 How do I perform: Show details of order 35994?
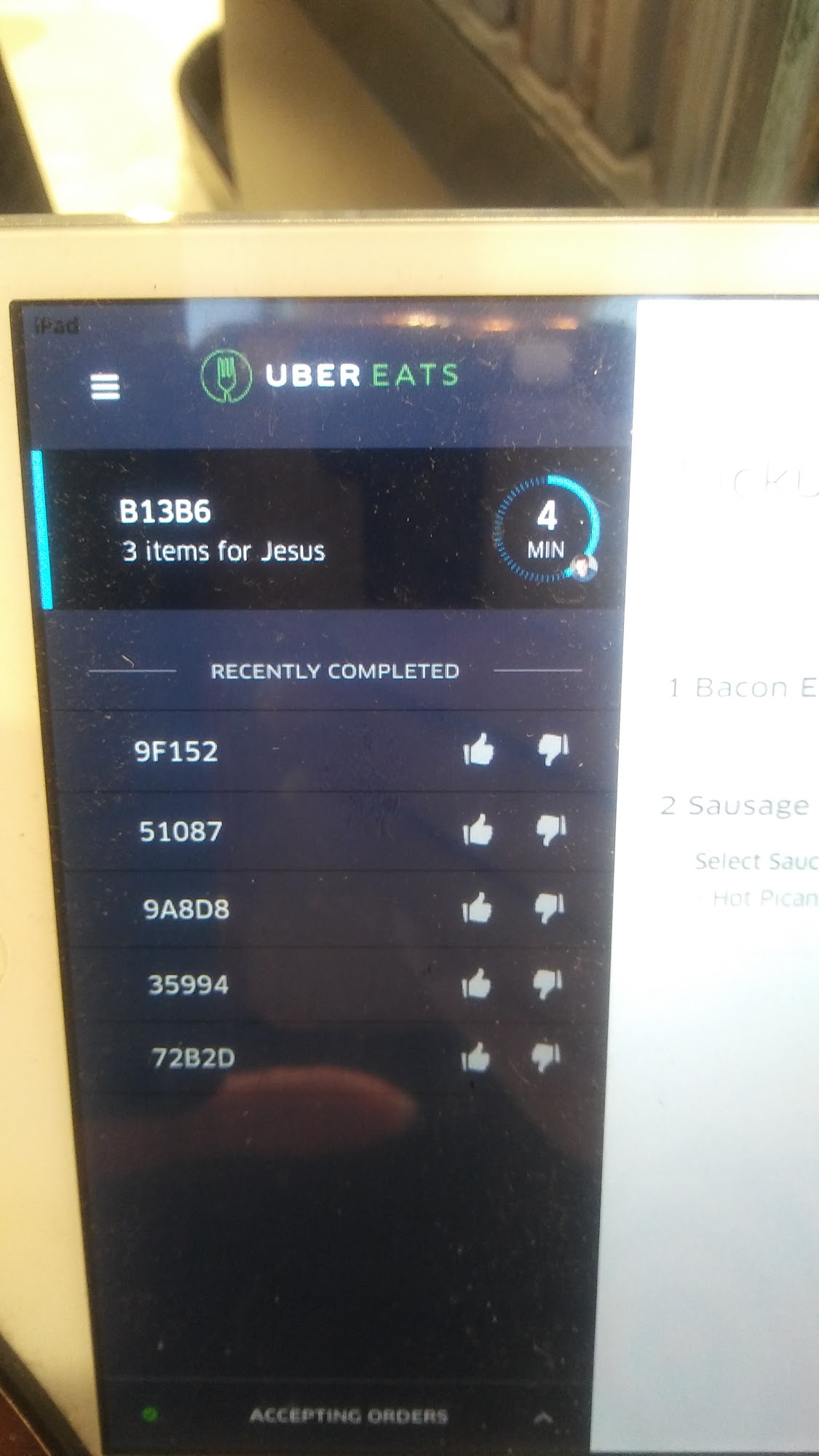point(189,985)
